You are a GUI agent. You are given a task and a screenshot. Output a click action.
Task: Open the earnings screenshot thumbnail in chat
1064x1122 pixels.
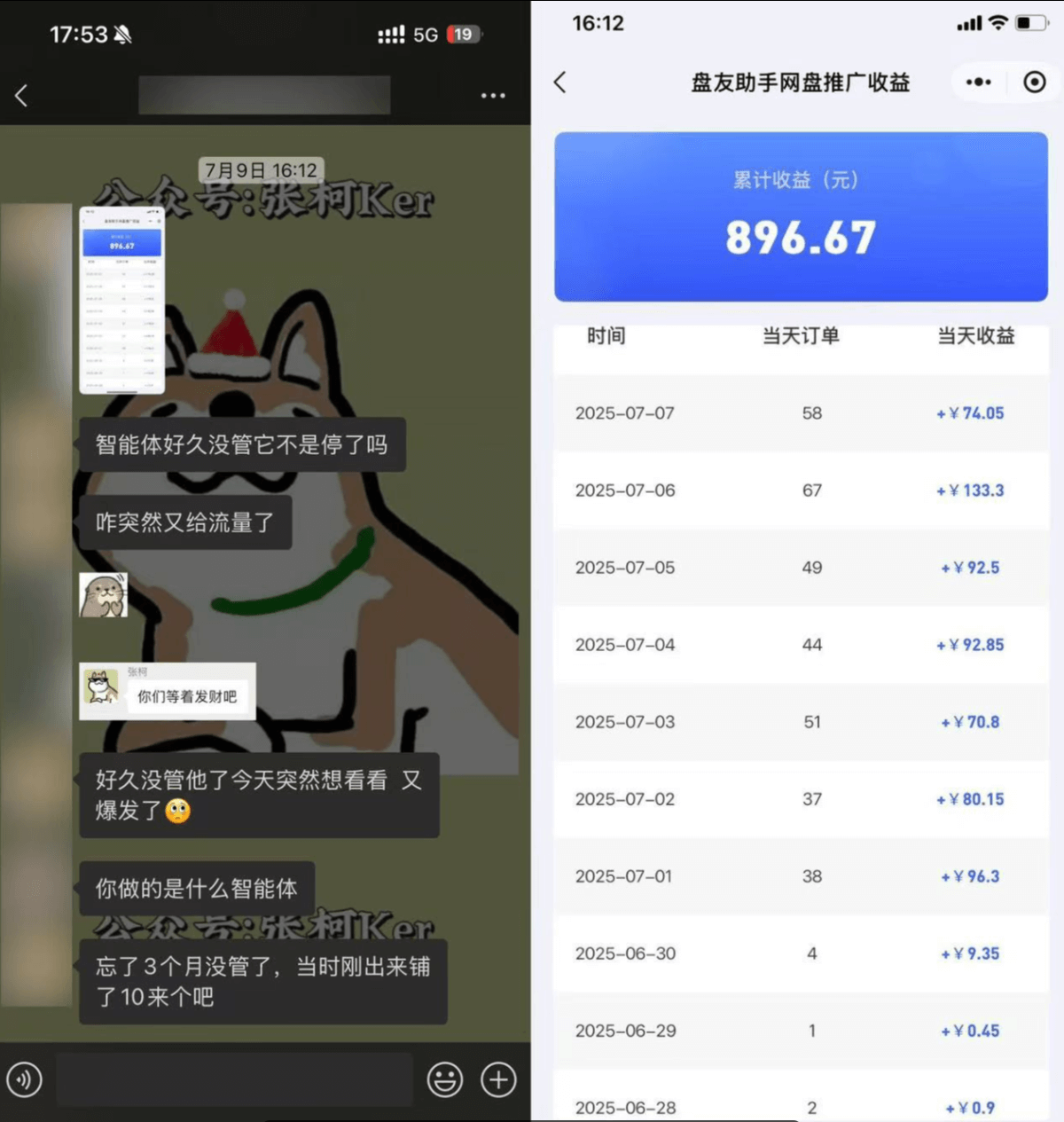pos(121,300)
